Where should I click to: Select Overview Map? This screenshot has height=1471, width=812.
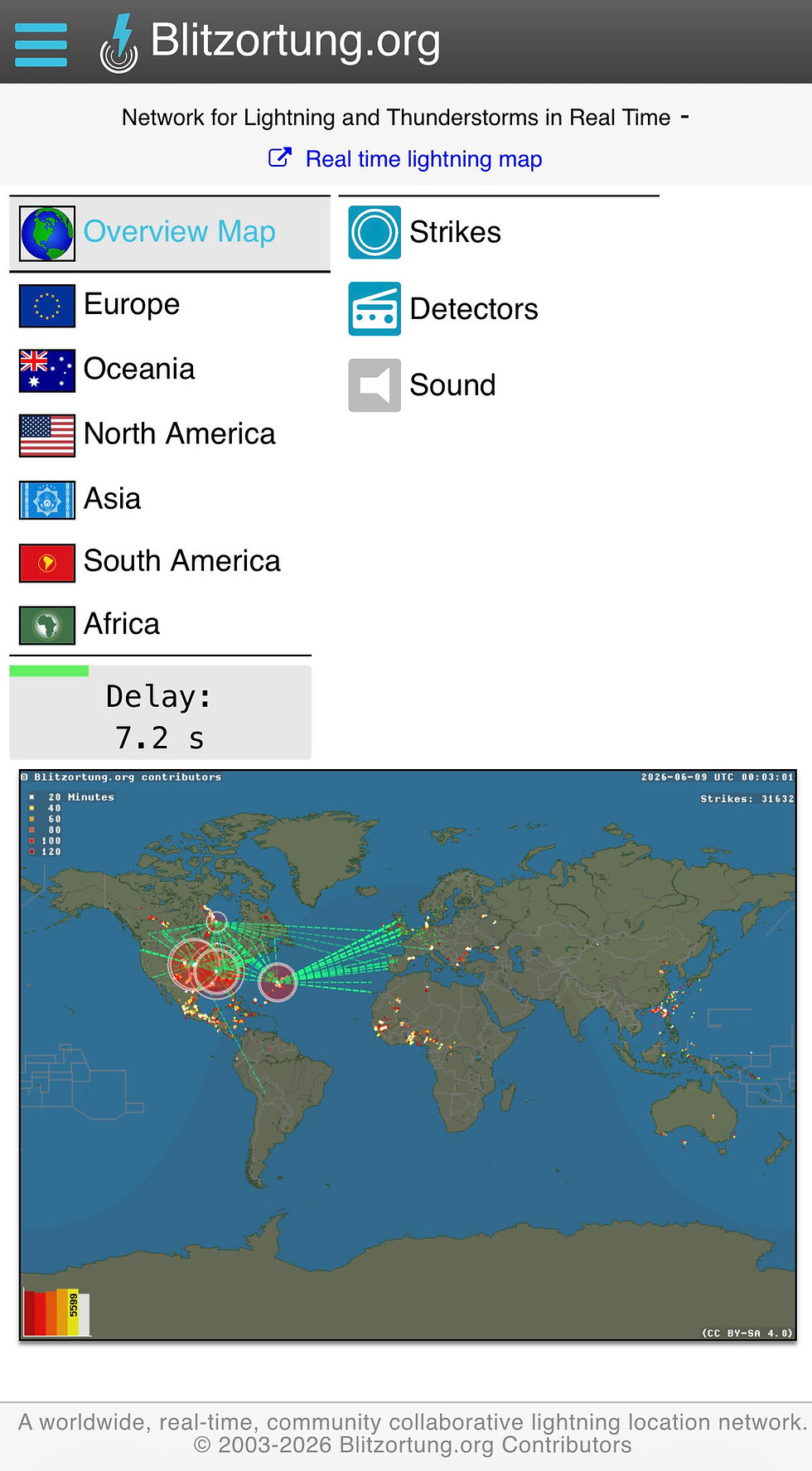click(x=170, y=233)
